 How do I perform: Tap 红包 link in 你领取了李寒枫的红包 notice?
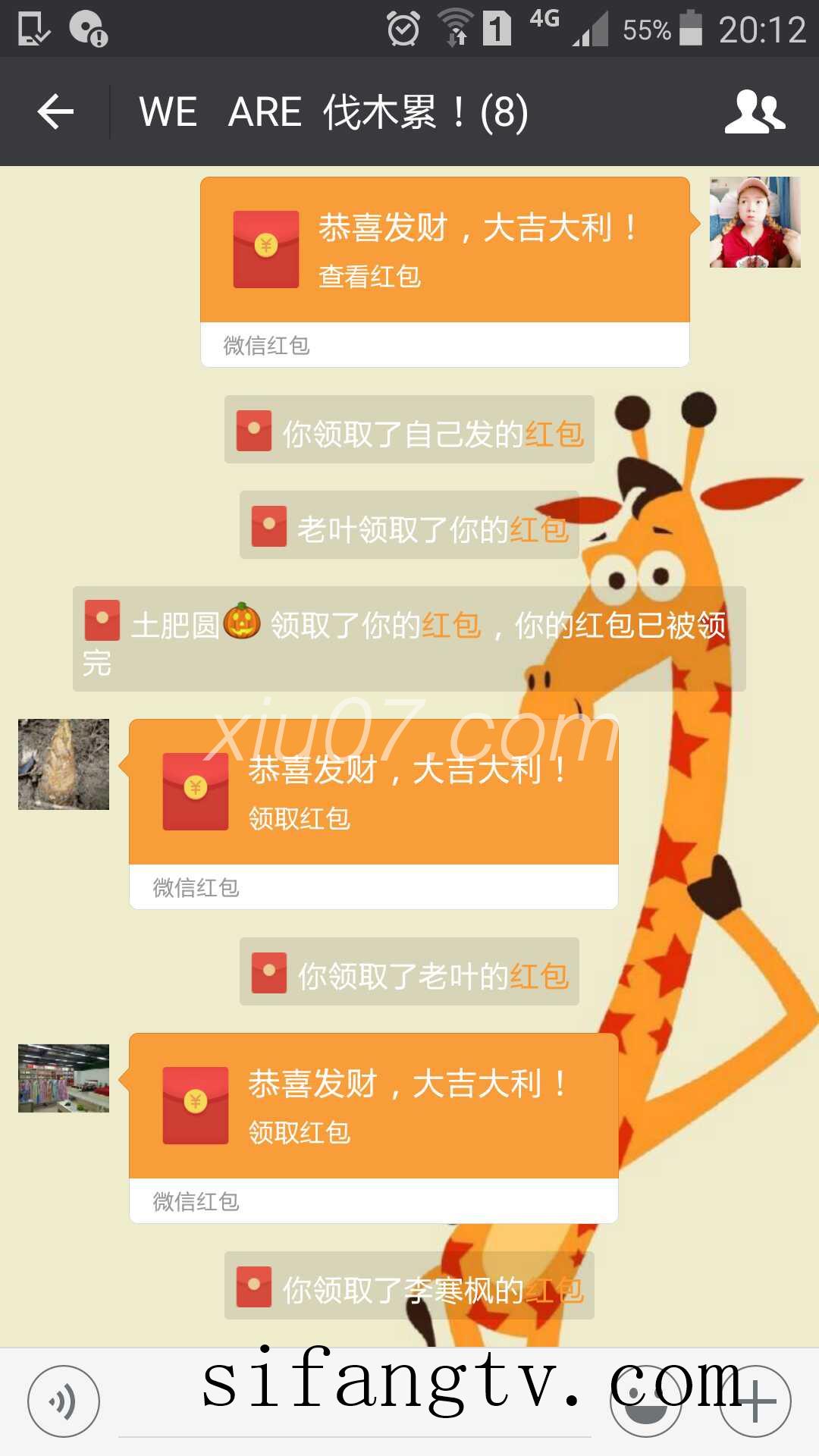point(554,1290)
